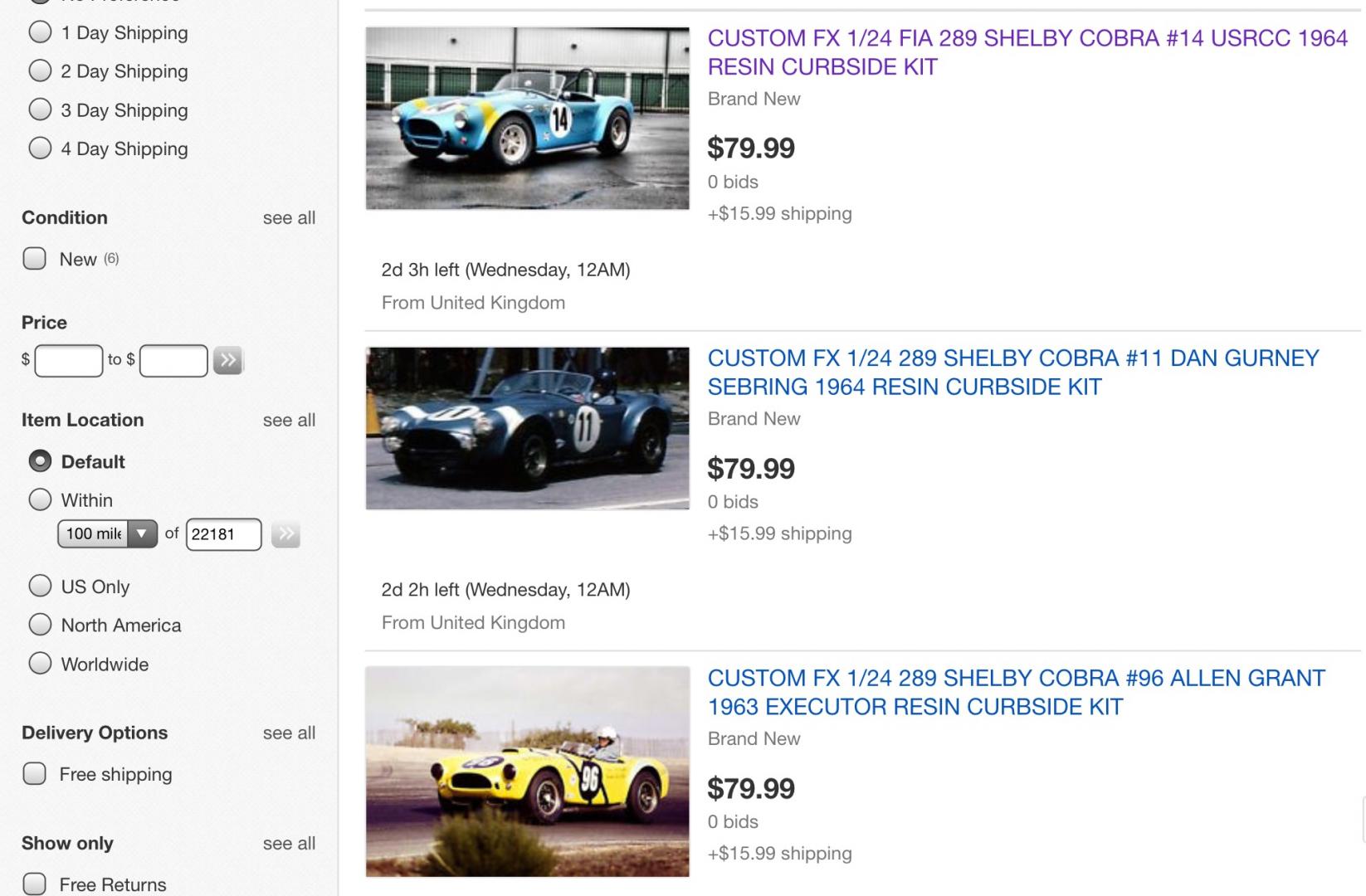Apply the price range filter
1366x896 pixels.
(227, 360)
